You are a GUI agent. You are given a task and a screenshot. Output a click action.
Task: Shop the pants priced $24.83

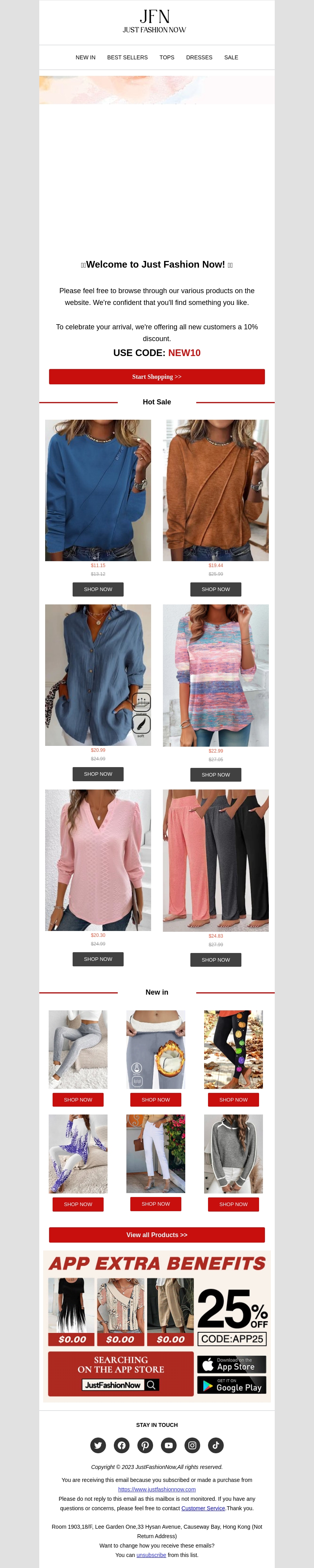click(215, 959)
